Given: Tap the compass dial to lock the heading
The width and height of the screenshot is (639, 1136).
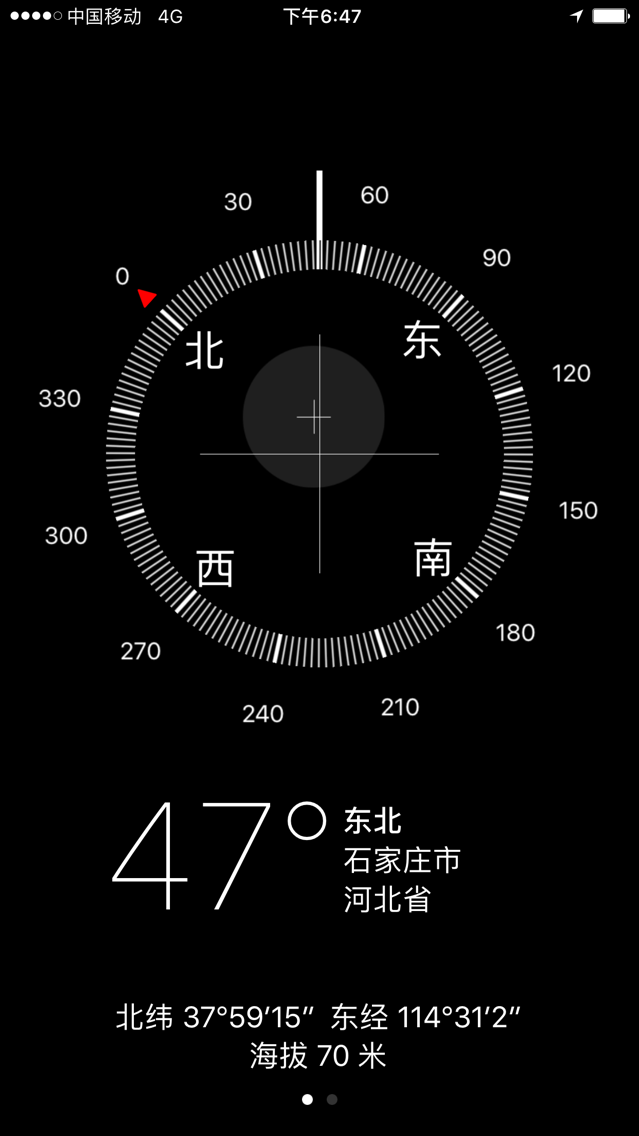Looking at the screenshot, I should 320,454.
